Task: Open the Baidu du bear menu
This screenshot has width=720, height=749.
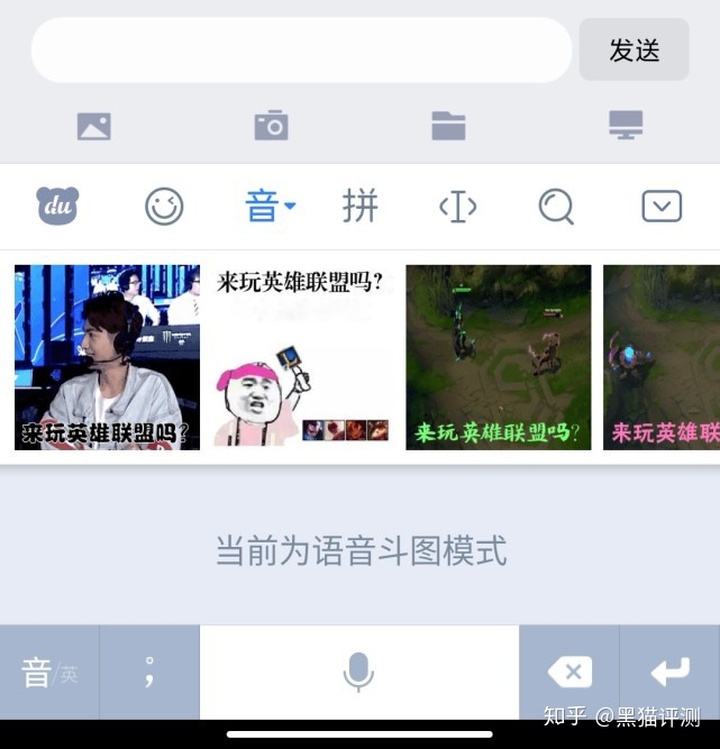Action: tap(57, 206)
